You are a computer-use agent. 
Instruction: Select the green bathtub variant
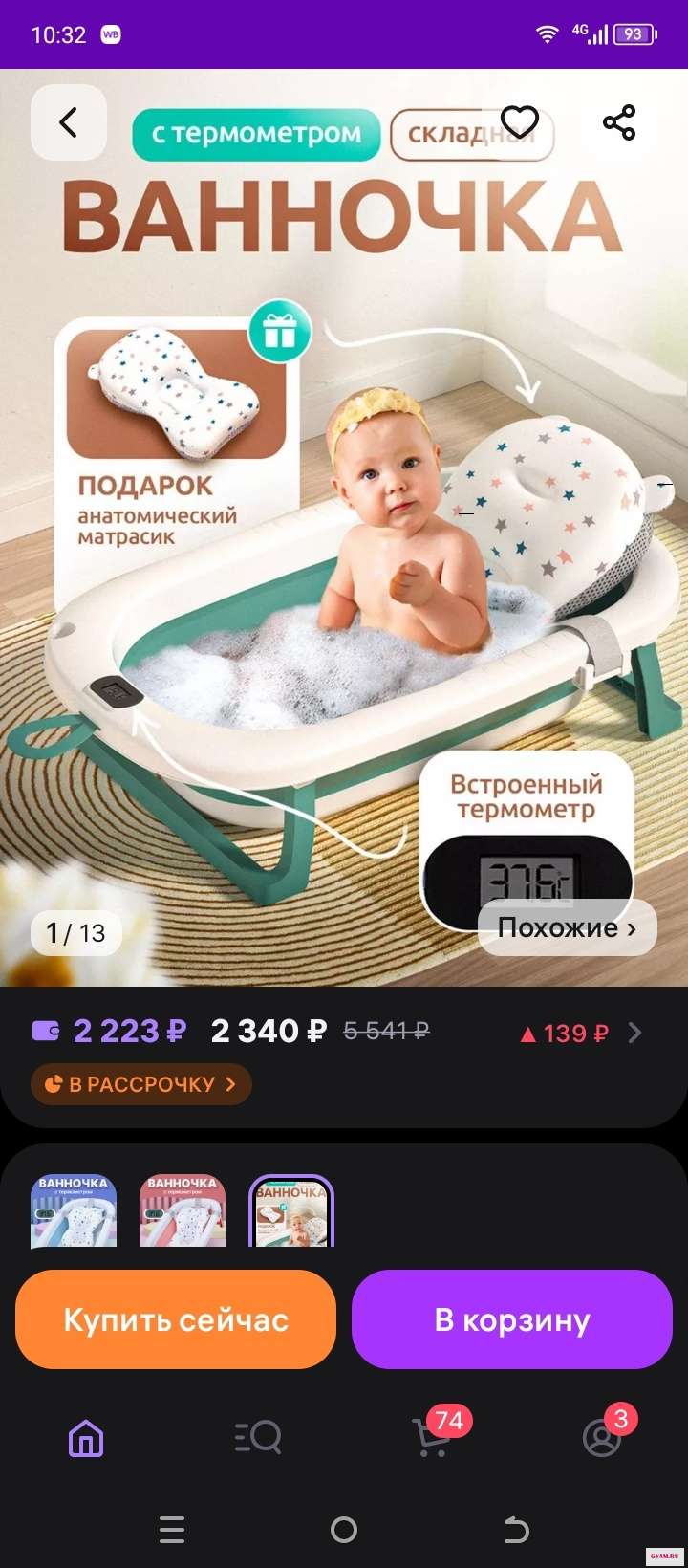291,1210
